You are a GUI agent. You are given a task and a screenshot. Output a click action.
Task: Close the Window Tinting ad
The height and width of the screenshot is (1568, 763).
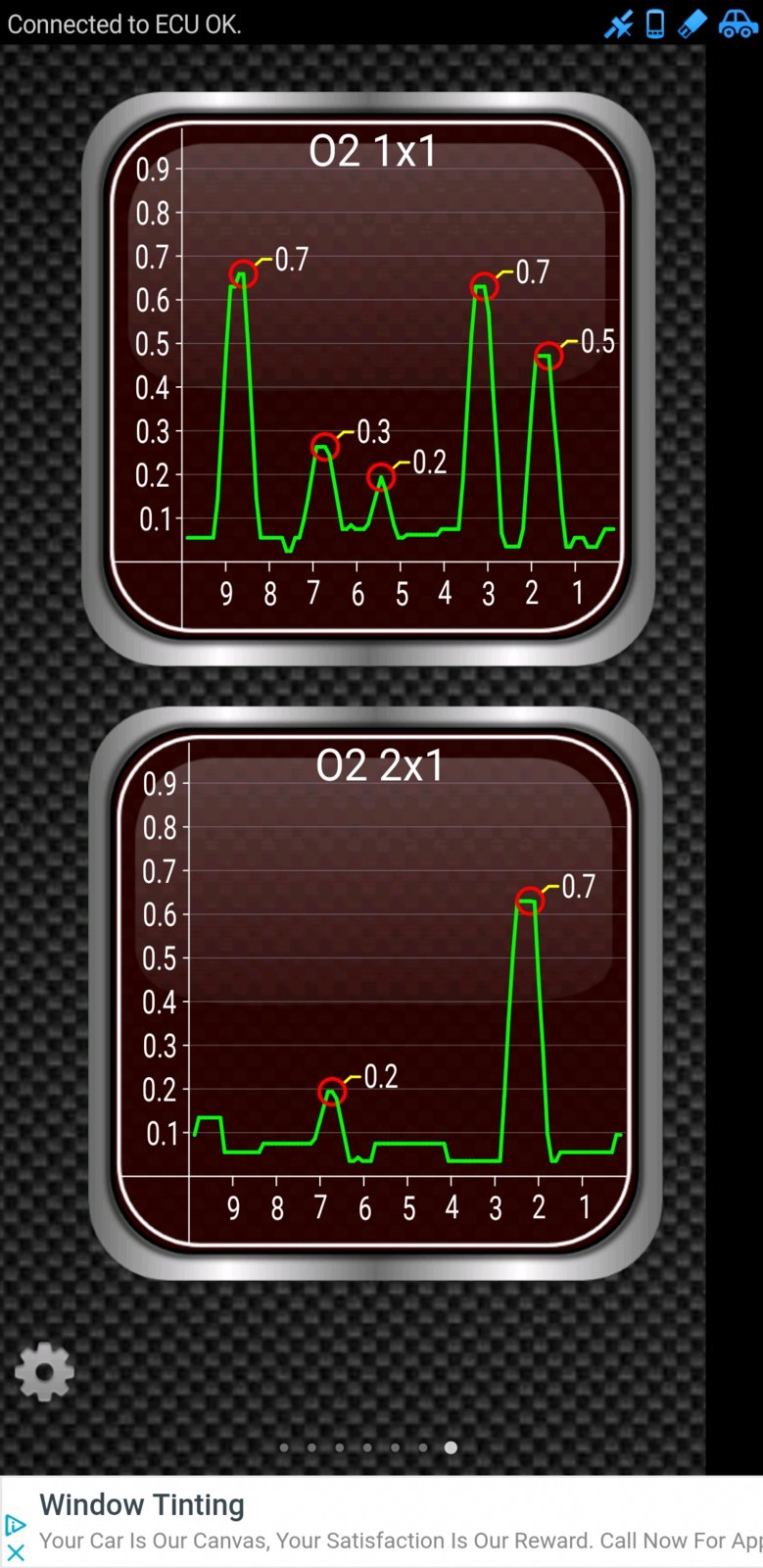(16, 1552)
